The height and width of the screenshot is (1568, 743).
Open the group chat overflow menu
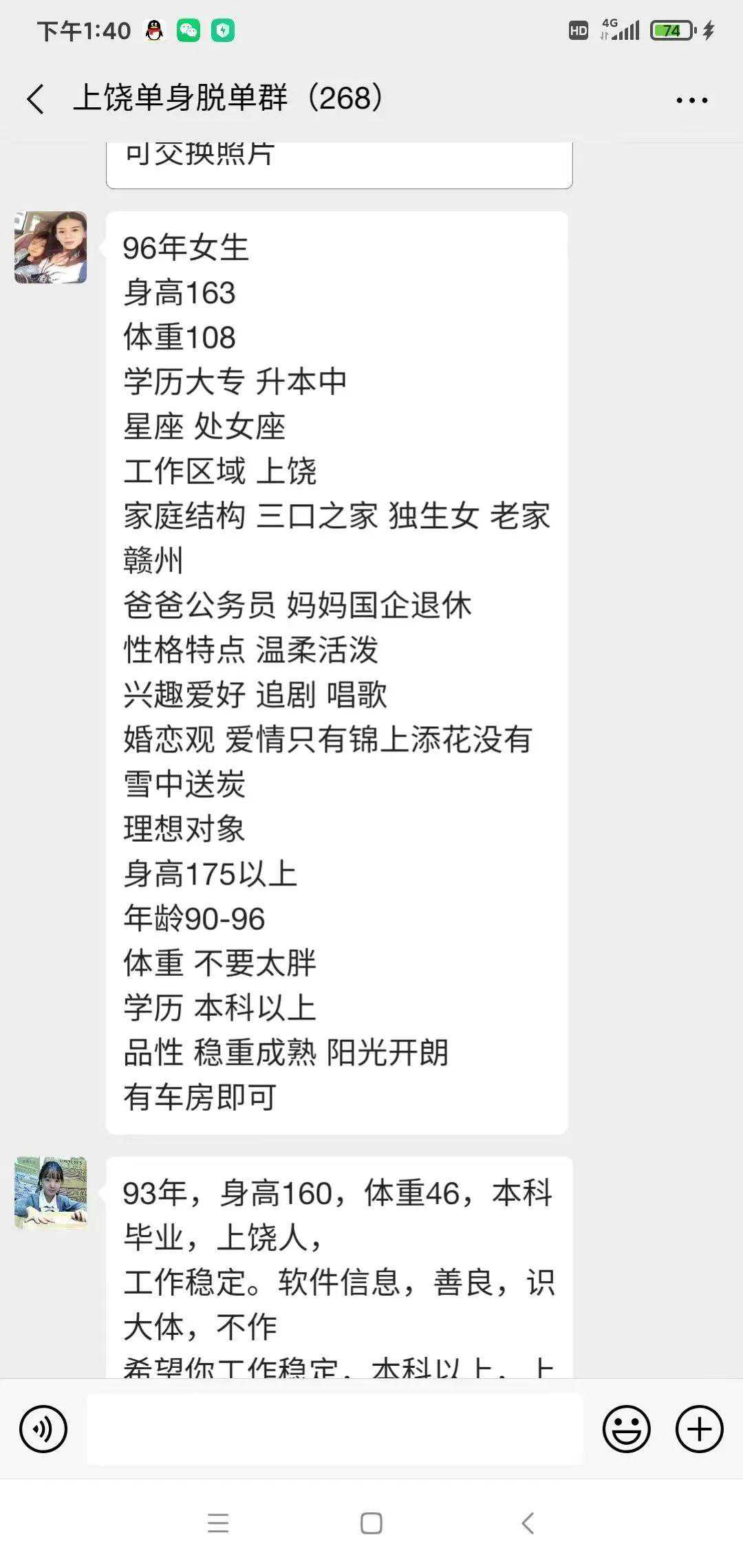[x=691, y=100]
